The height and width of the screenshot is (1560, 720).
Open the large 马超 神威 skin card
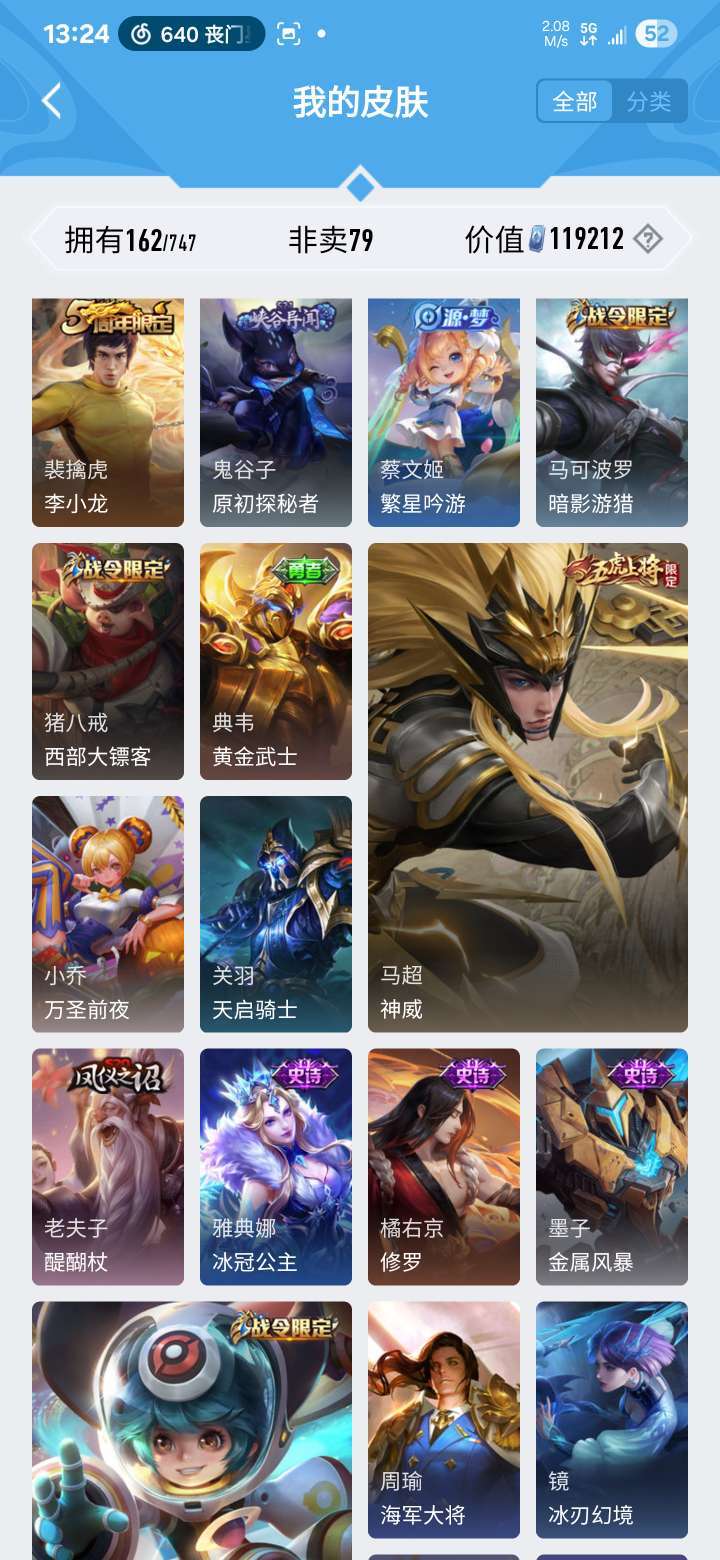[x=528, y=787]
